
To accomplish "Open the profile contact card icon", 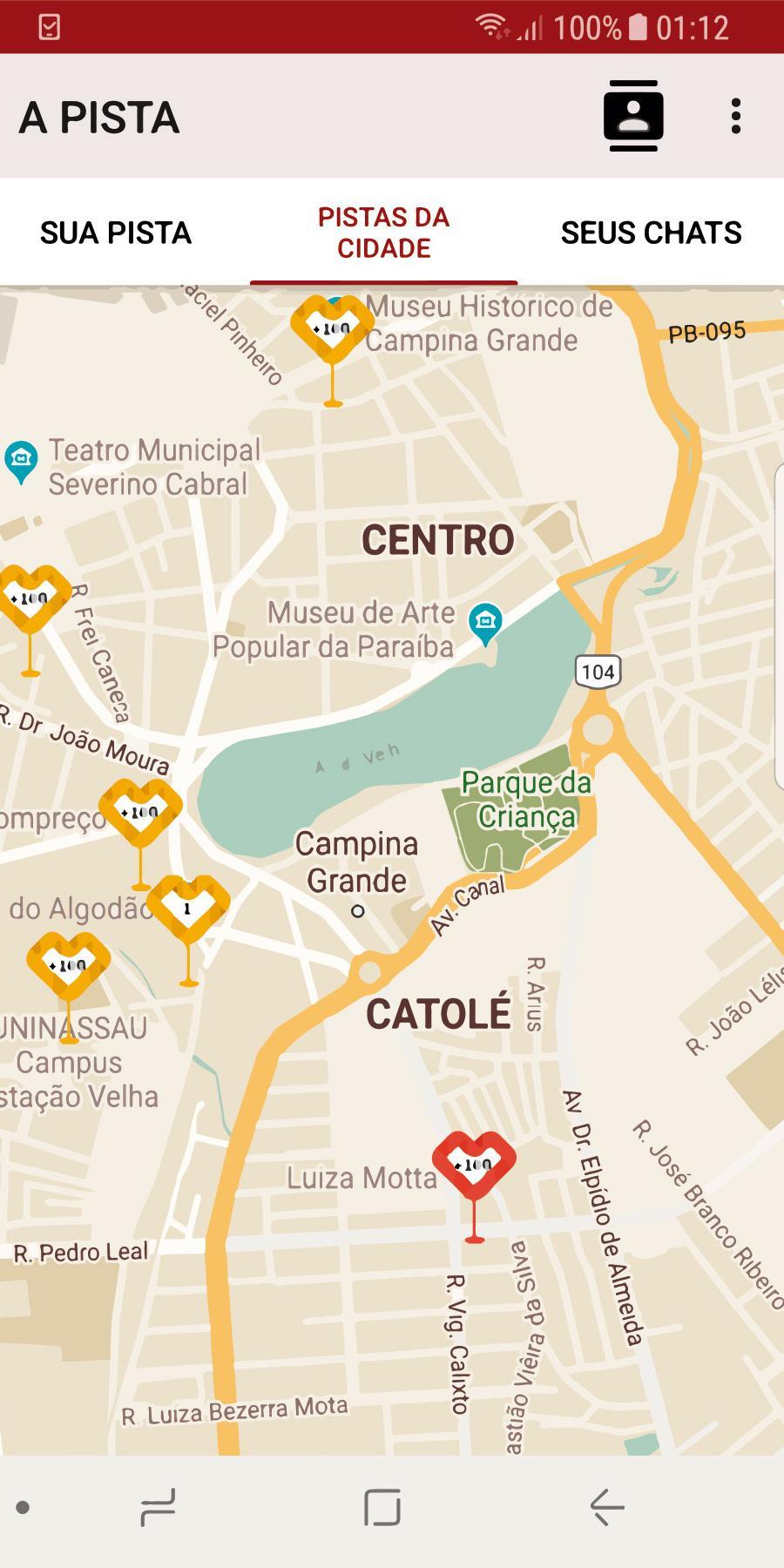I will (632, 115).
